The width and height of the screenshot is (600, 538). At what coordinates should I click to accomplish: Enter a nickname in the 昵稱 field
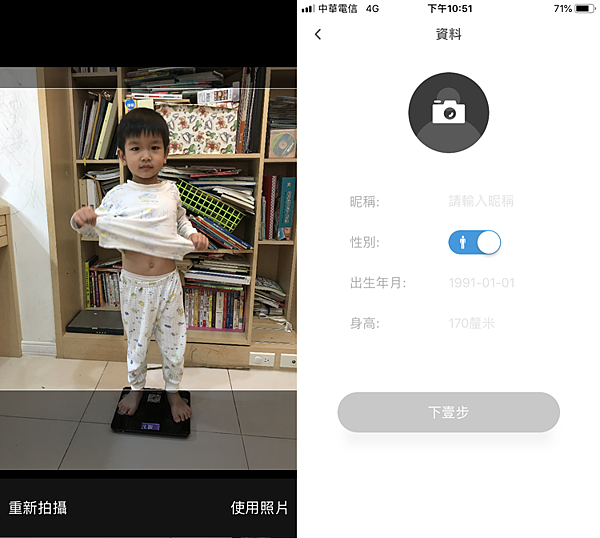coord(481,201)
